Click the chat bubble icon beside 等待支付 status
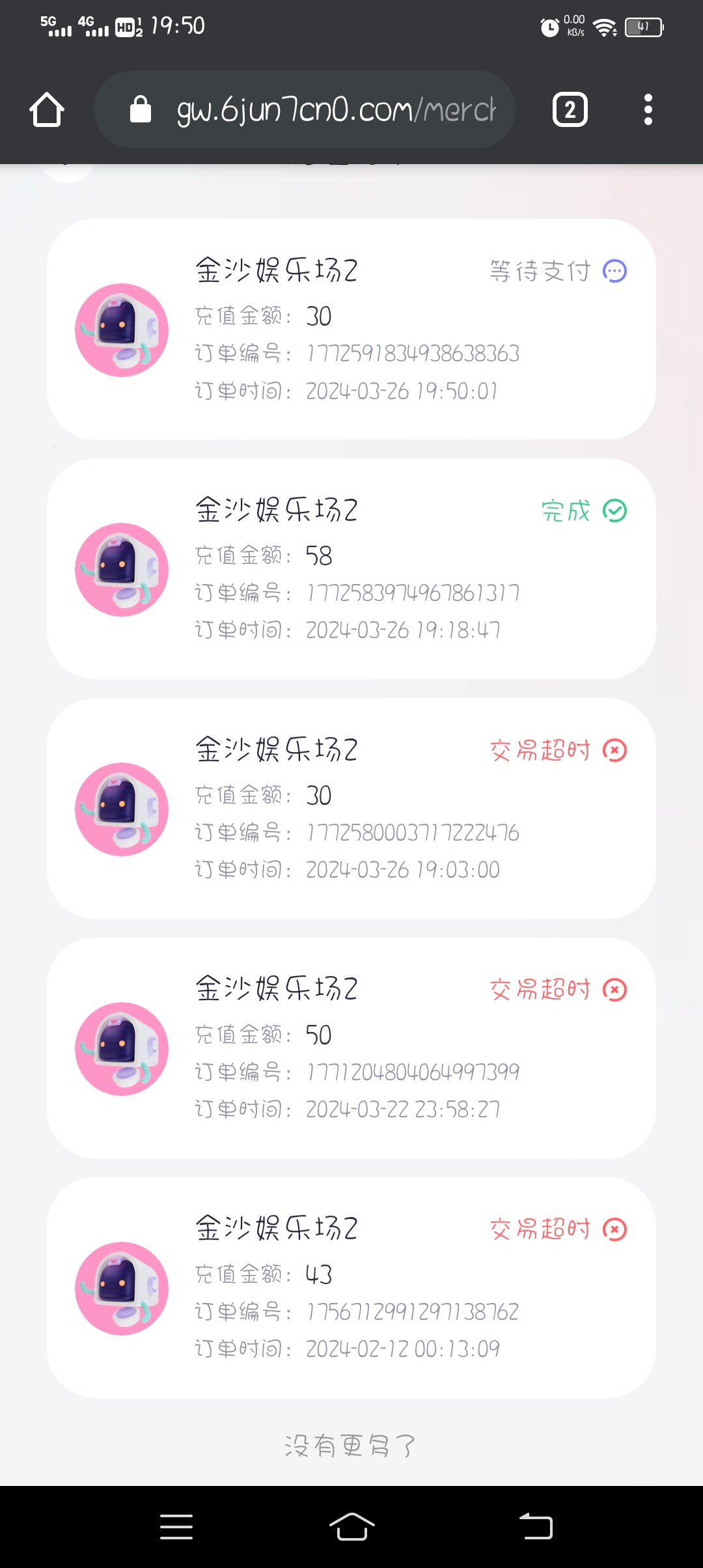The image size is (703, 1568). coord(614,271)
